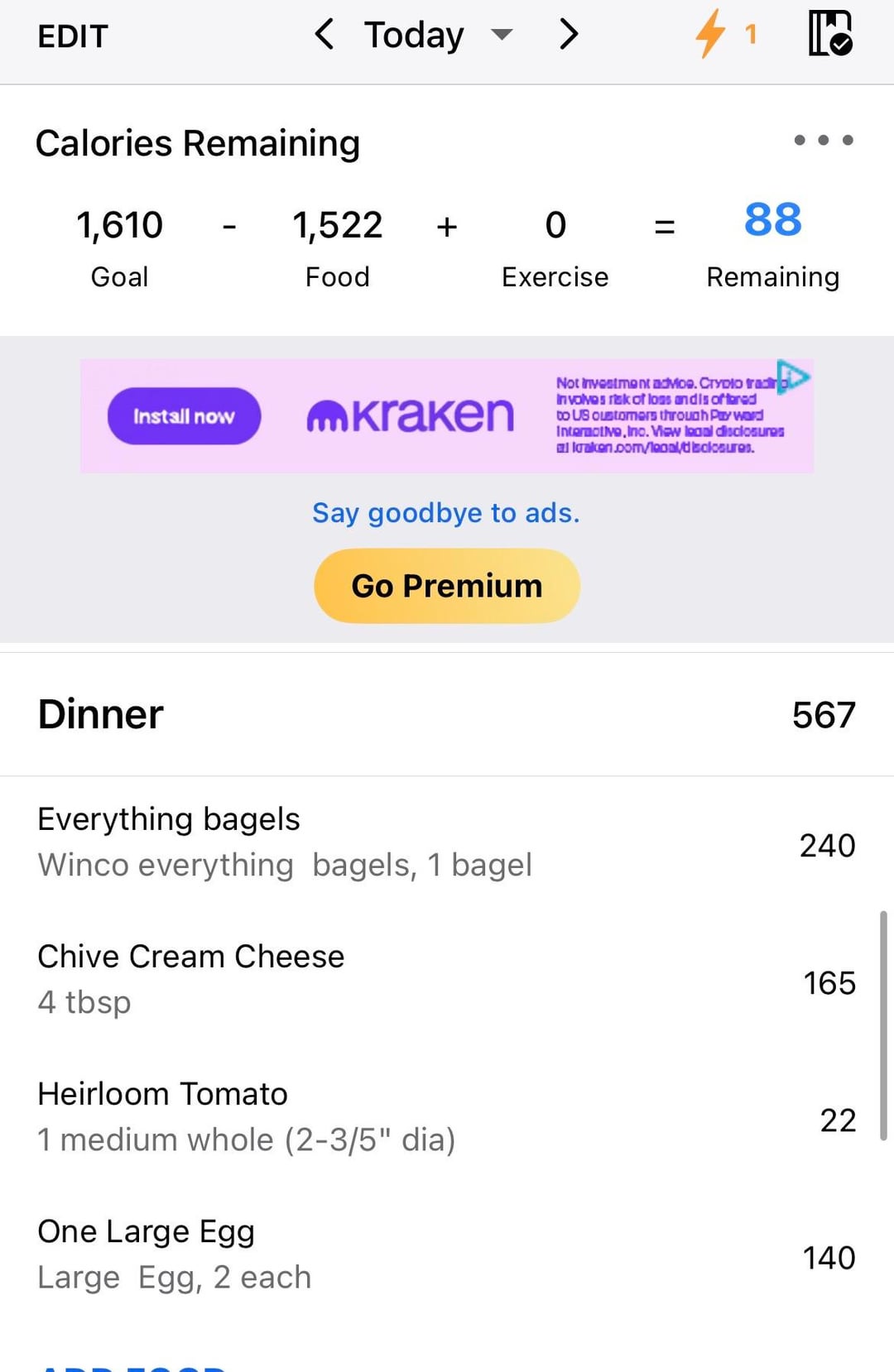
Task: Open the Today date picker
Action: 437,35
